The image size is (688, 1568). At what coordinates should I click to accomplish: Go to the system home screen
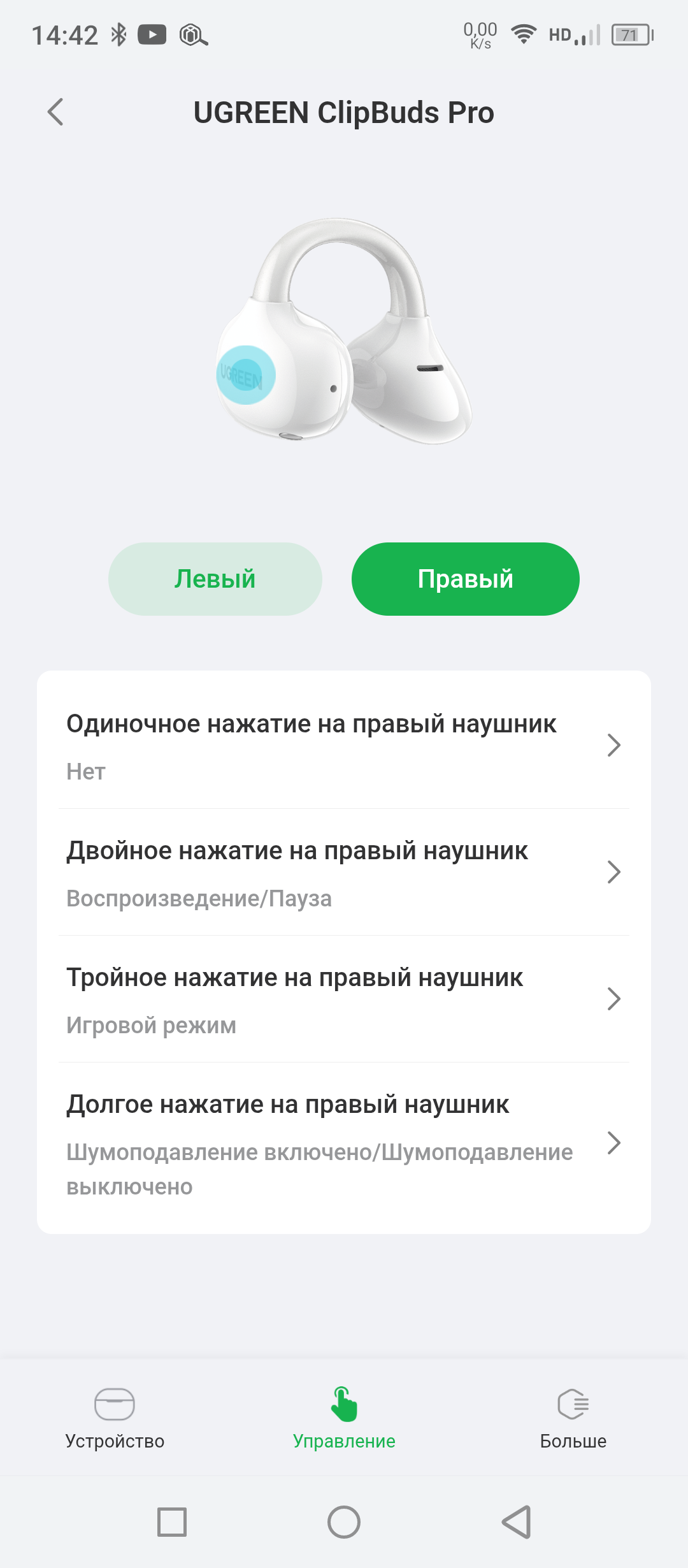pyautogui.click(x=344, y=1522)
